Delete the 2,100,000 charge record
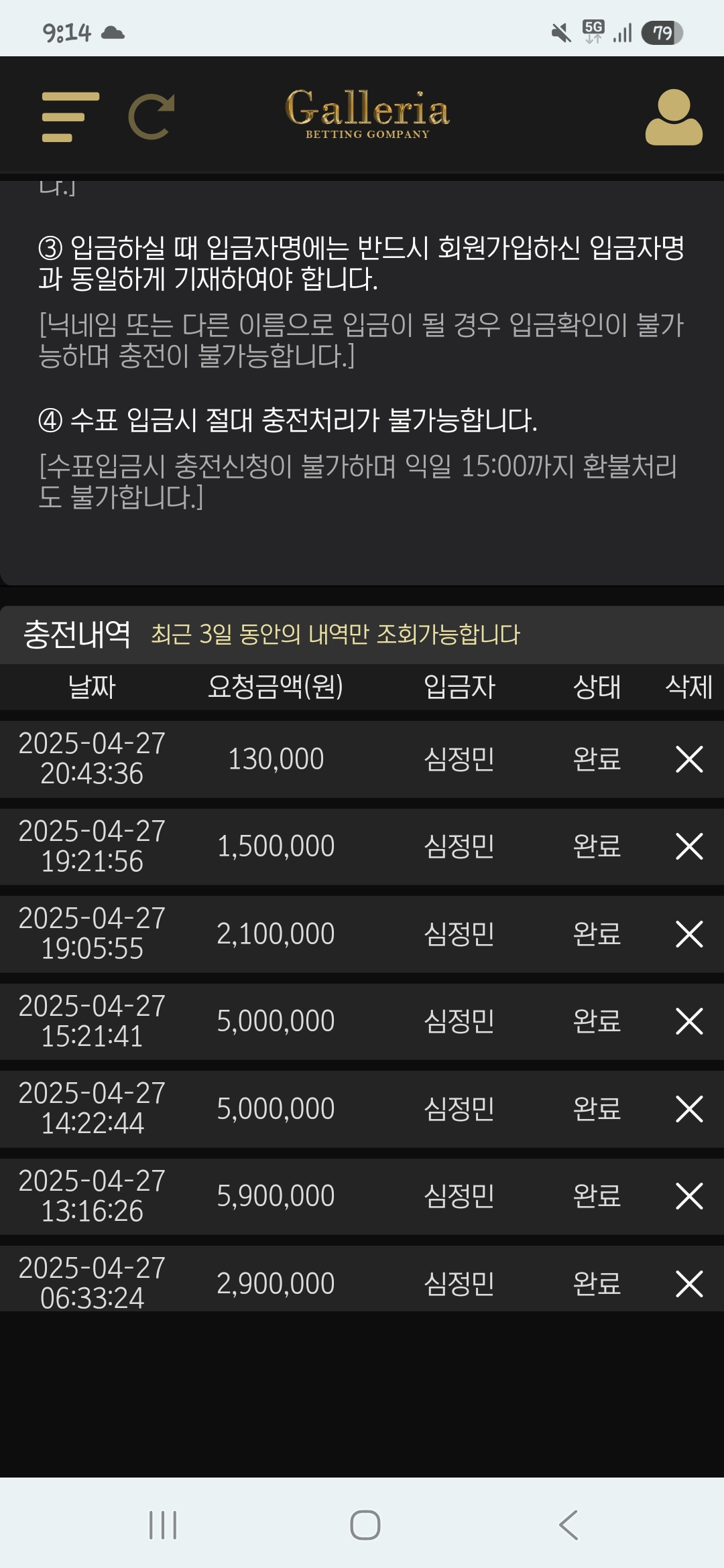Screen dimensions: 724x1568 (x=688, y=934)
